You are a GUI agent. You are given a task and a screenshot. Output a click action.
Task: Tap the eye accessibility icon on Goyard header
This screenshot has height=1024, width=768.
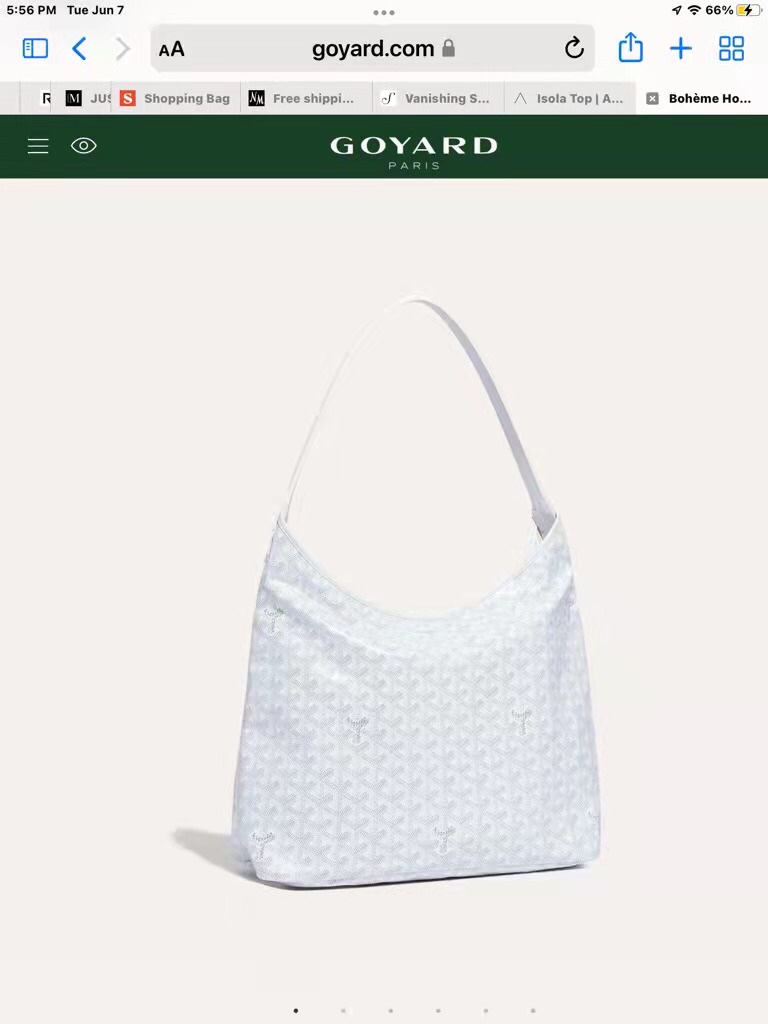tap(84, 146)
